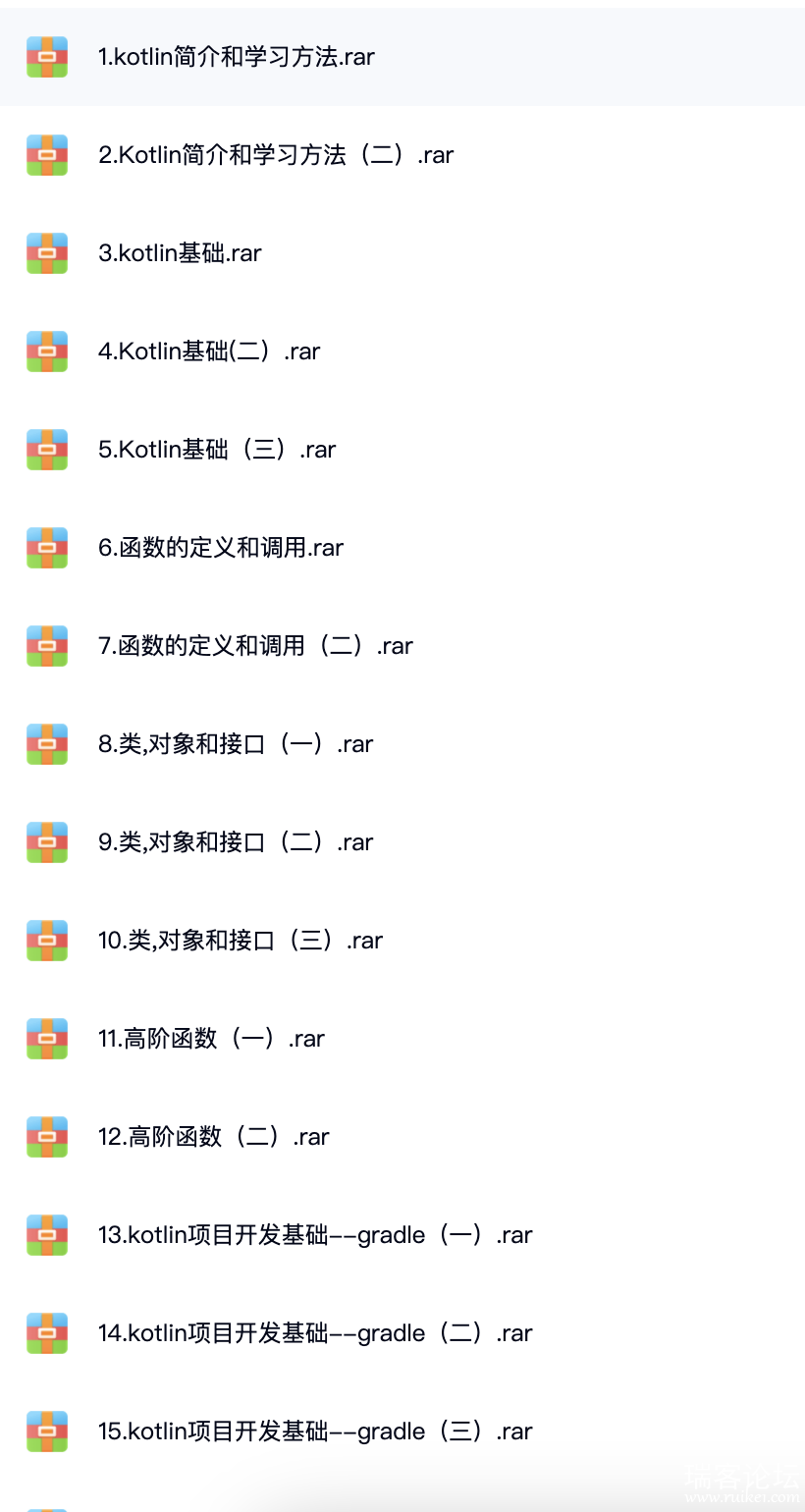The width and height of the screenshot is (805, 1512).
Task: Tap 4.Kotlin基础(二）.rar file row
Action: coord(209,351)
